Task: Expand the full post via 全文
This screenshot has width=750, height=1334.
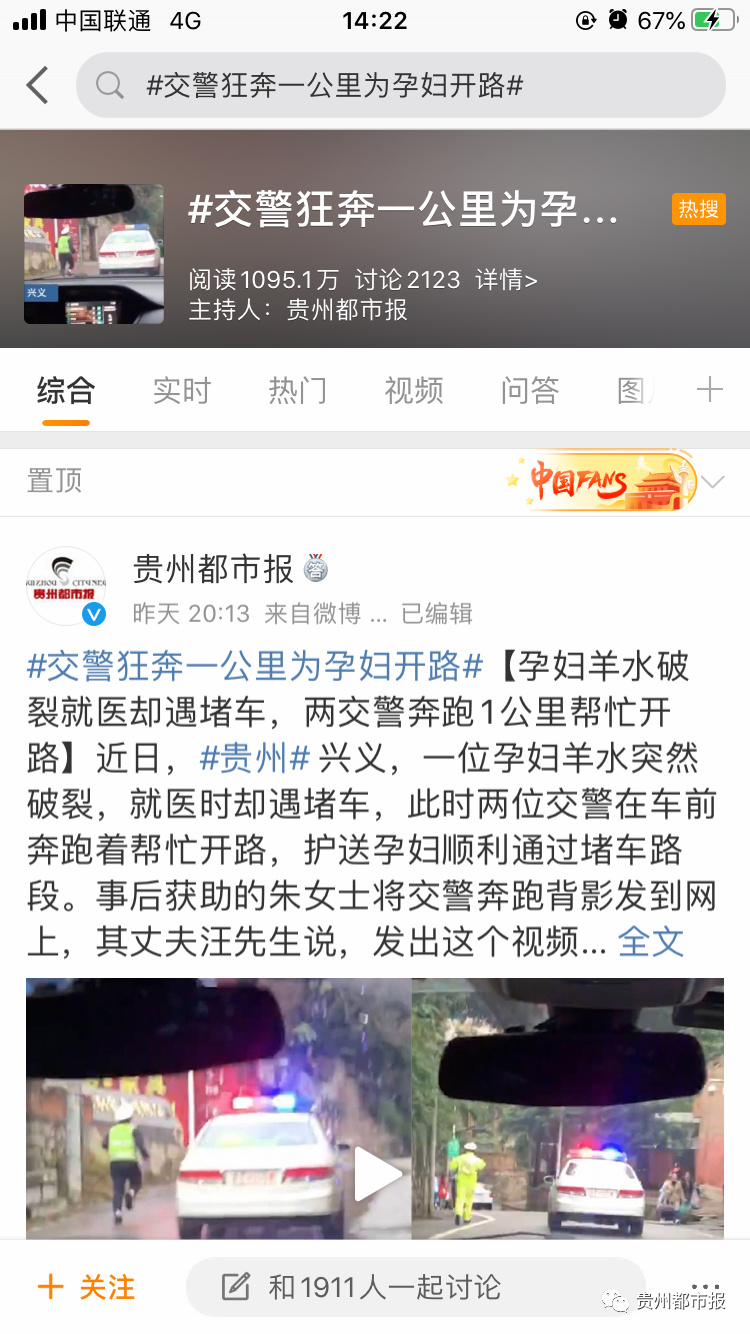Action: (650, 941)
